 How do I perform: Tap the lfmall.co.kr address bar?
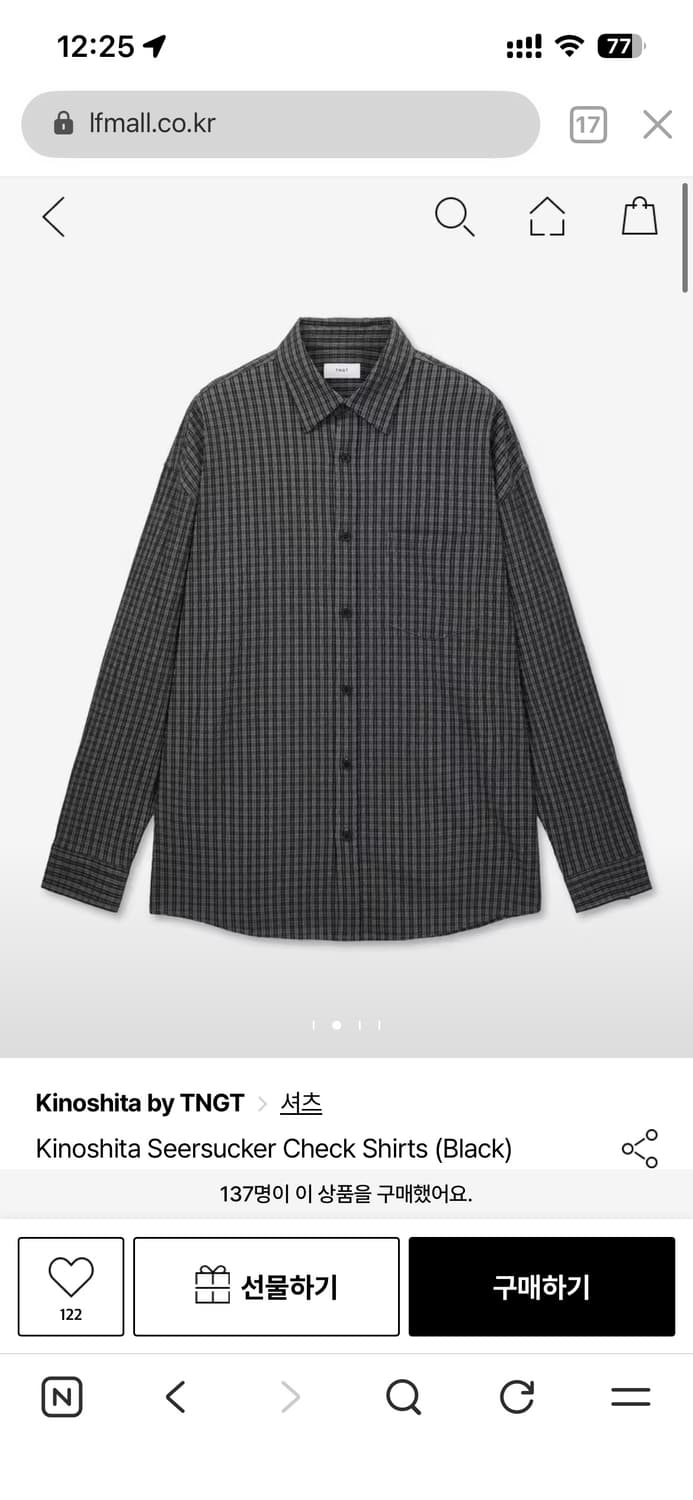[280, 124]
